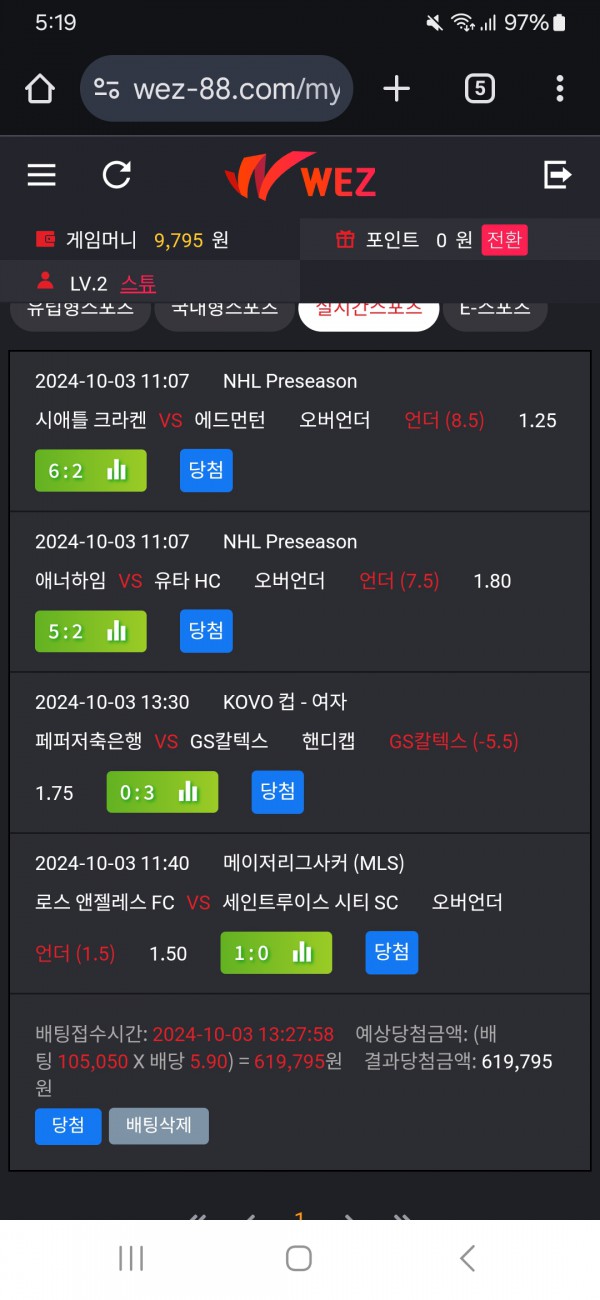Tap the 당첨 button beside 배팅삭제
Viewport: 600px width, 1300px height.
tap(68, 1126)
